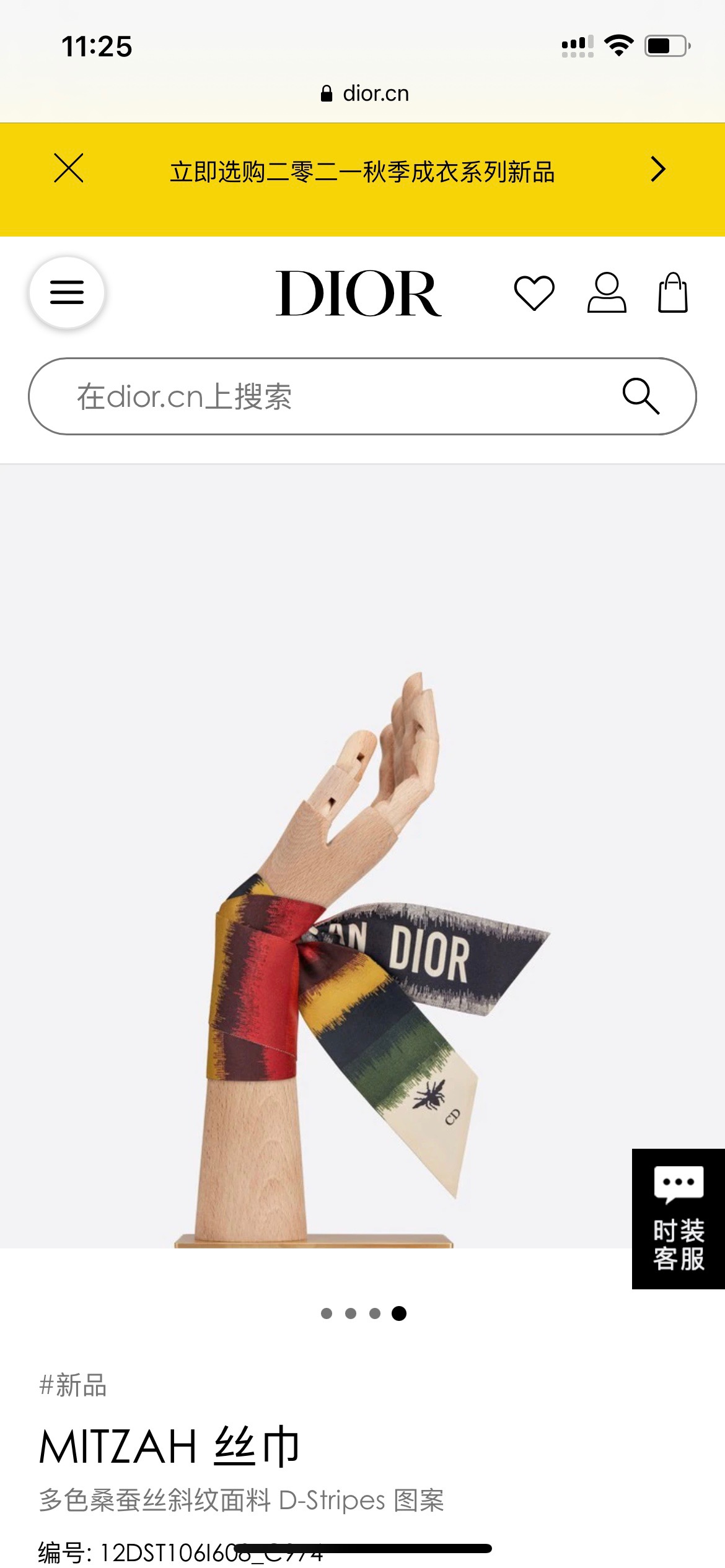Screen dimensions: 725x1568
Task: Tap the magnifying glass search icon
Action: coord(641,396)
